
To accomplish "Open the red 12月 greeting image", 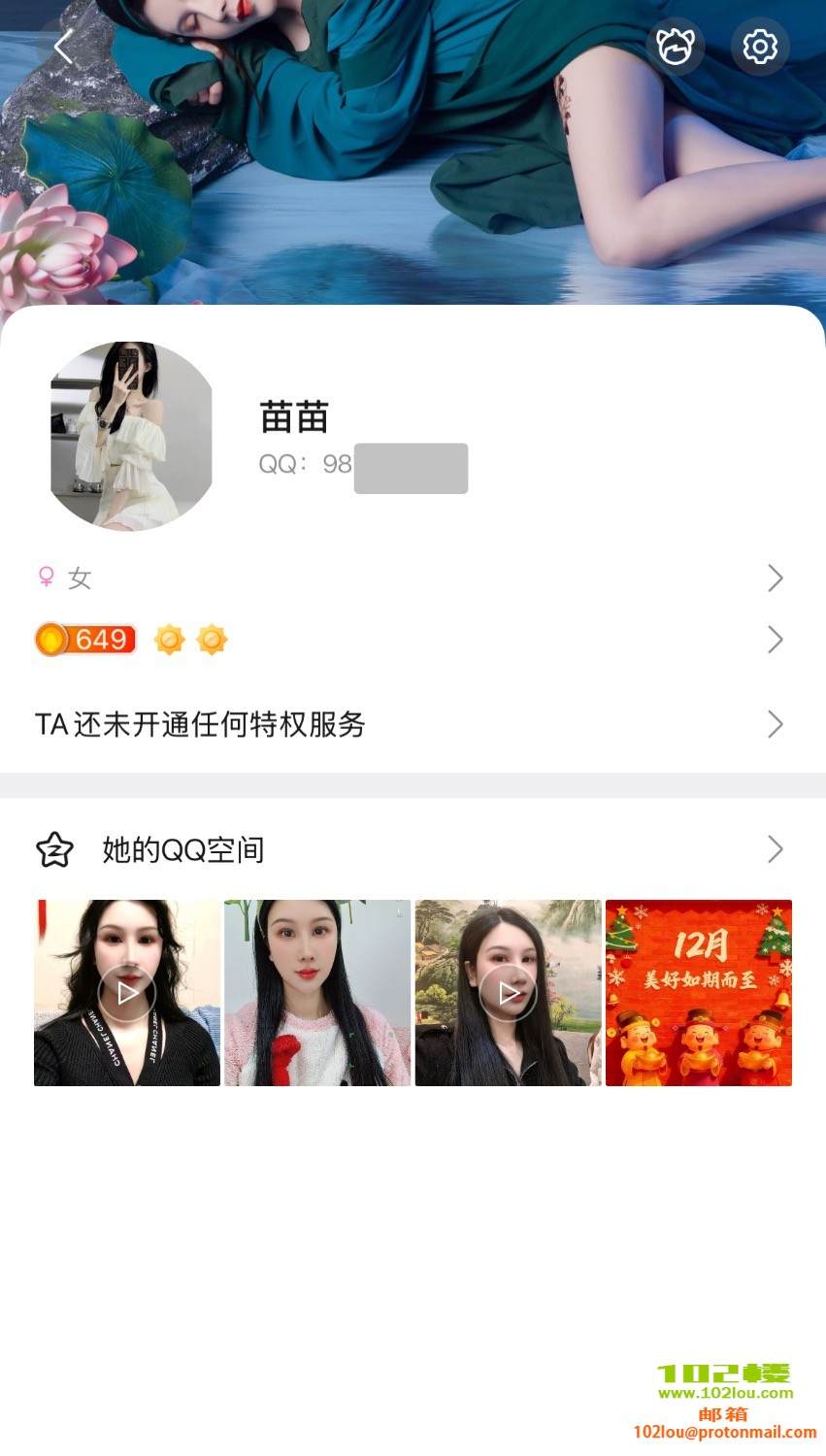I will (x=699, y=992).
